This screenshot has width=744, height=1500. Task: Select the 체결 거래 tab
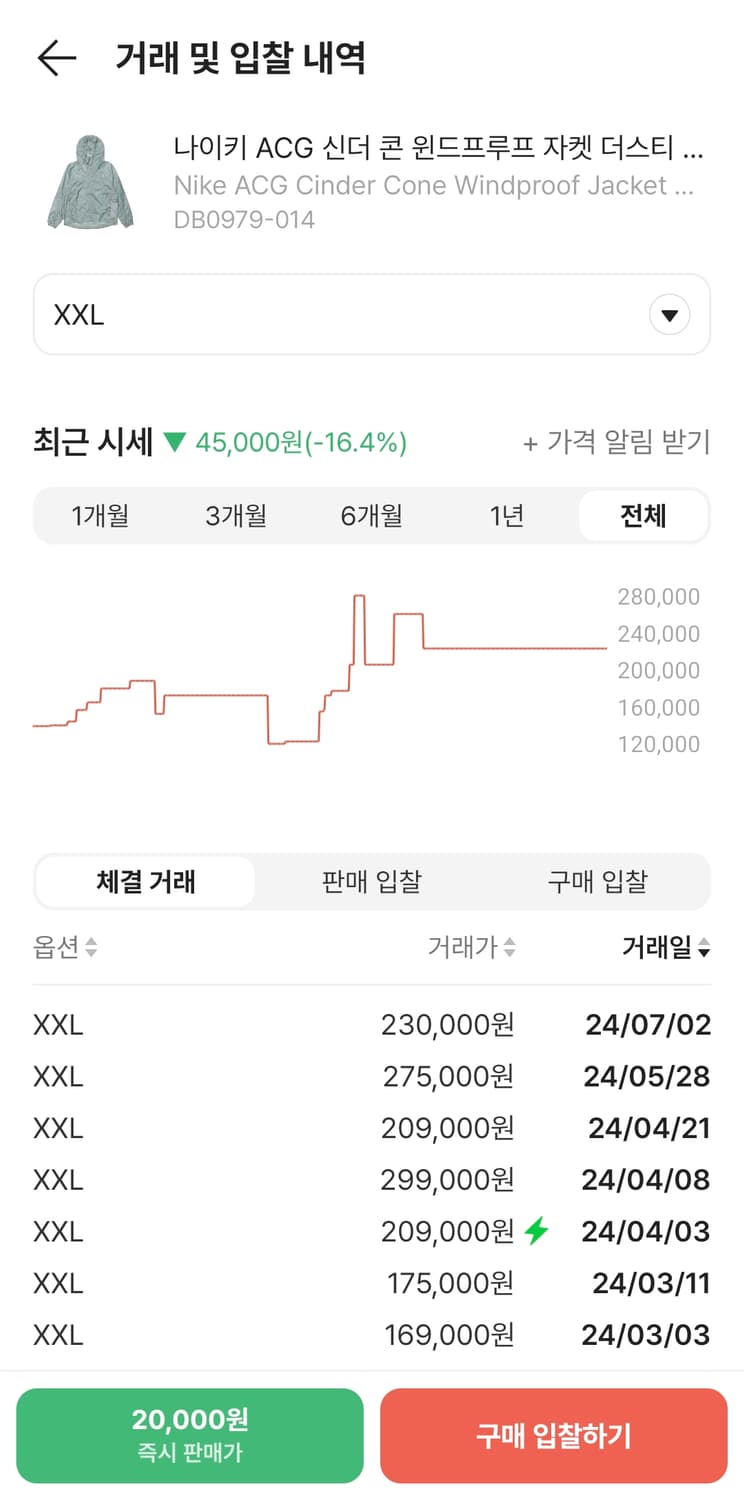(145, 881)
